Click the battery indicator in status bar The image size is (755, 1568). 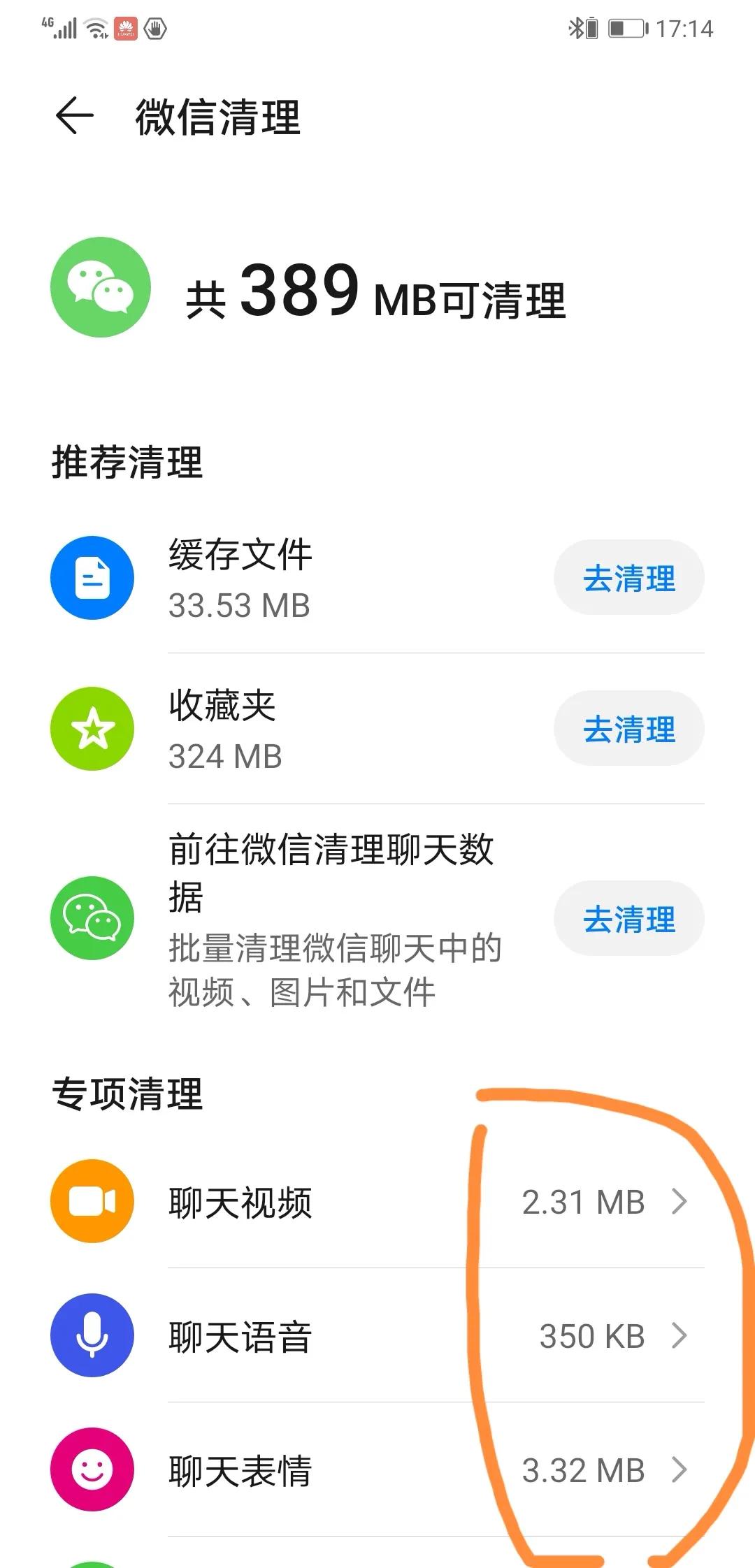point(623,27)
